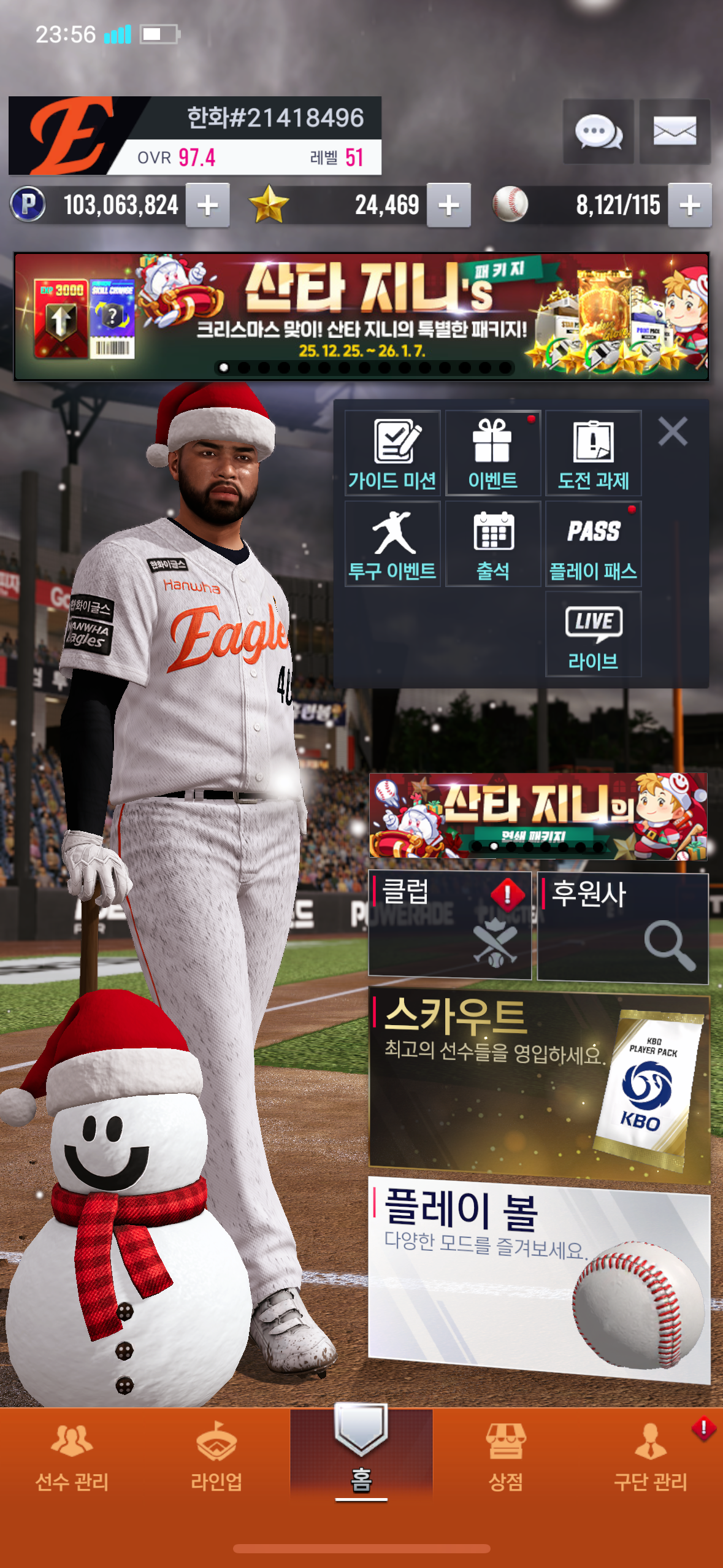
Task: Open 플레이 패스
Action: (x=593, y=544)
